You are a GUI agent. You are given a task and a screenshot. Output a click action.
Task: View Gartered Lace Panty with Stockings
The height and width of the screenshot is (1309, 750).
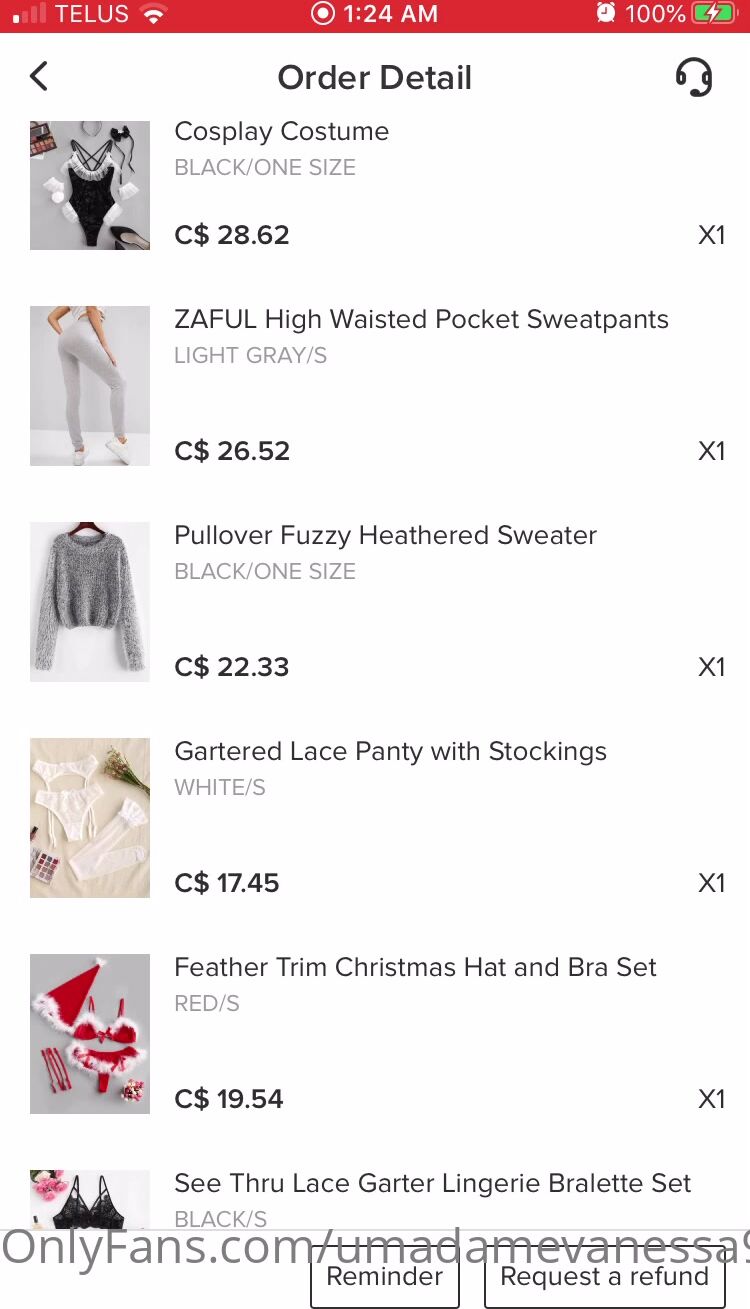coord(390,752)
